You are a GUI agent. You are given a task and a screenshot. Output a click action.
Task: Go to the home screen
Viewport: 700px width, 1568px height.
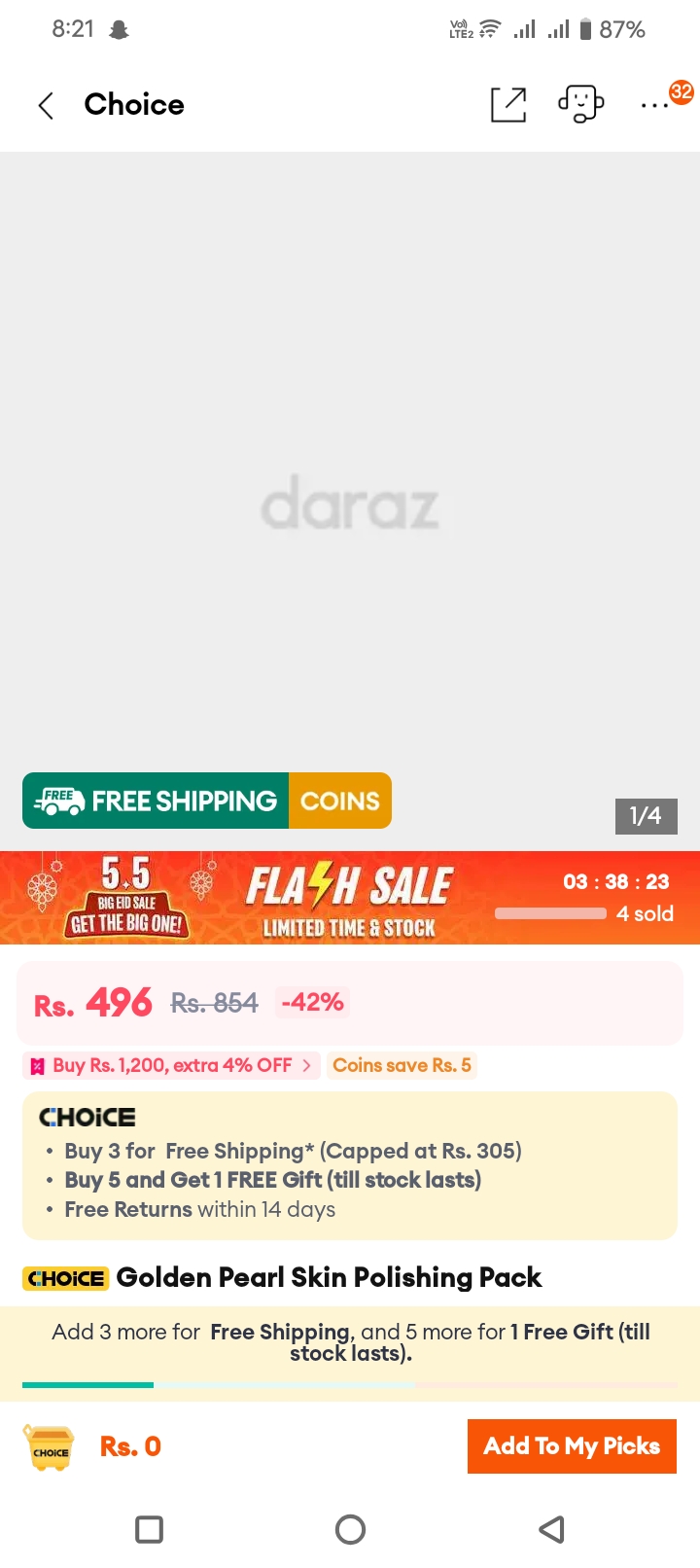click(x=350, y=1530)
